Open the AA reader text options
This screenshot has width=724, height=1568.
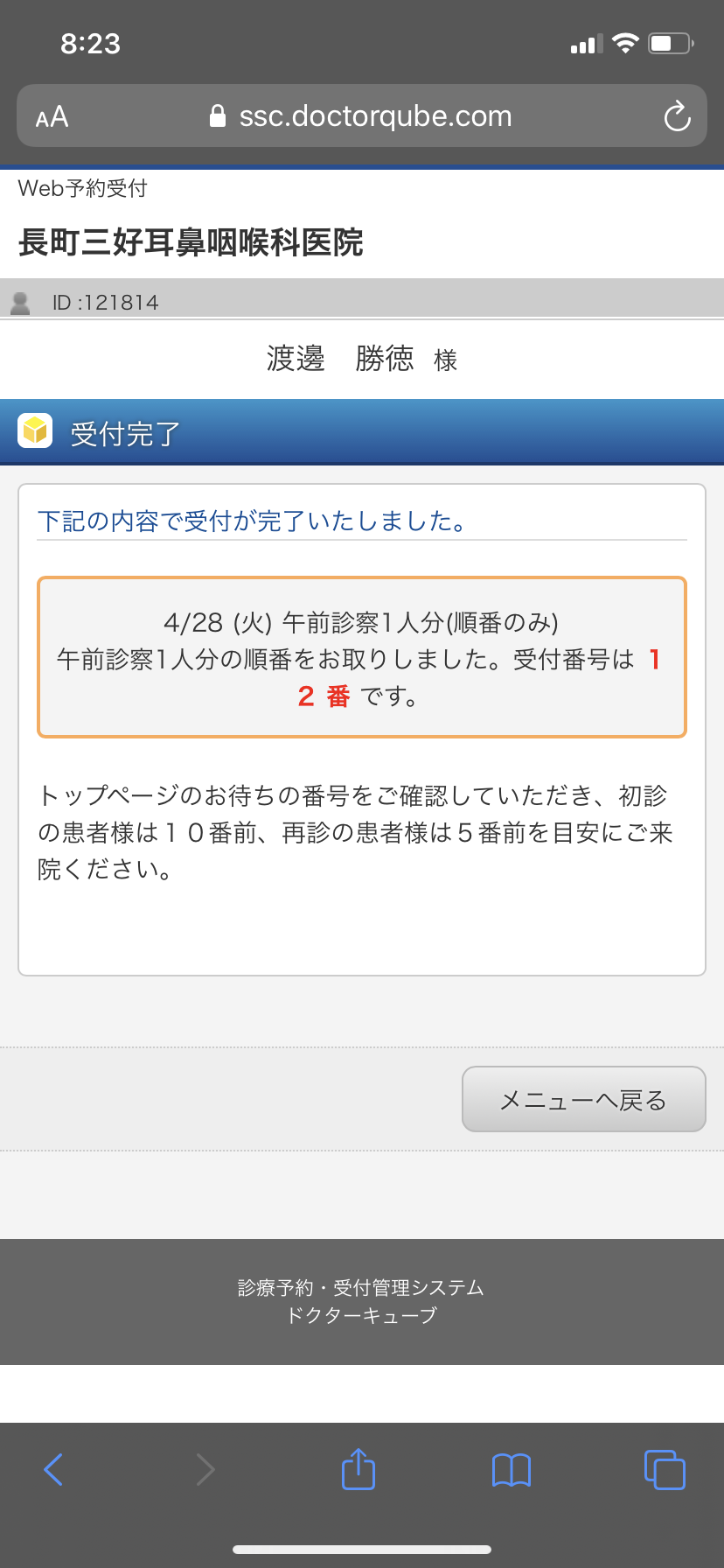pyautogui.click(x=52, y=116)
